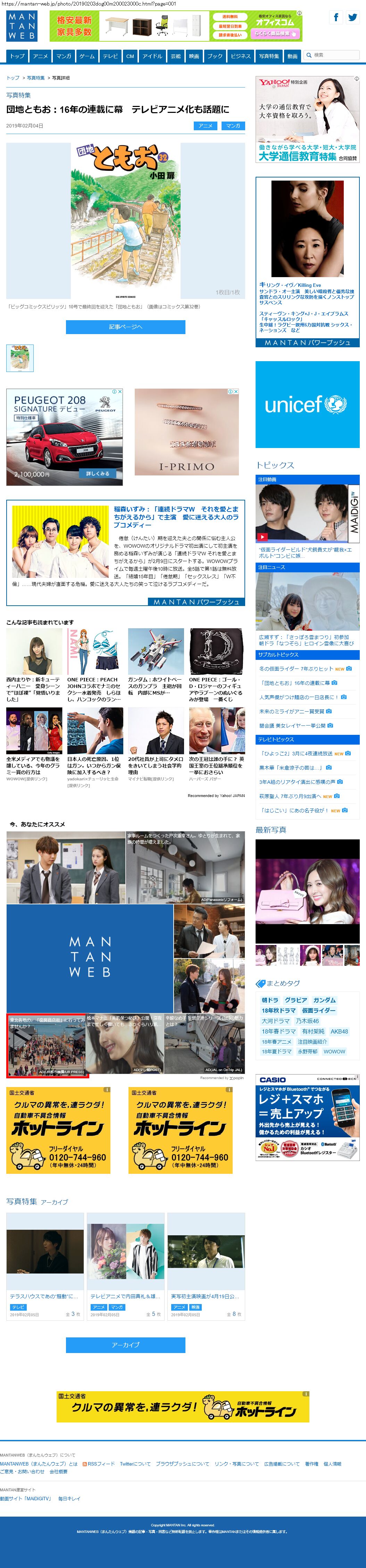Open the Twitter icon in header
Viewport: 366px width, 1568px height.
click(352, 18)
